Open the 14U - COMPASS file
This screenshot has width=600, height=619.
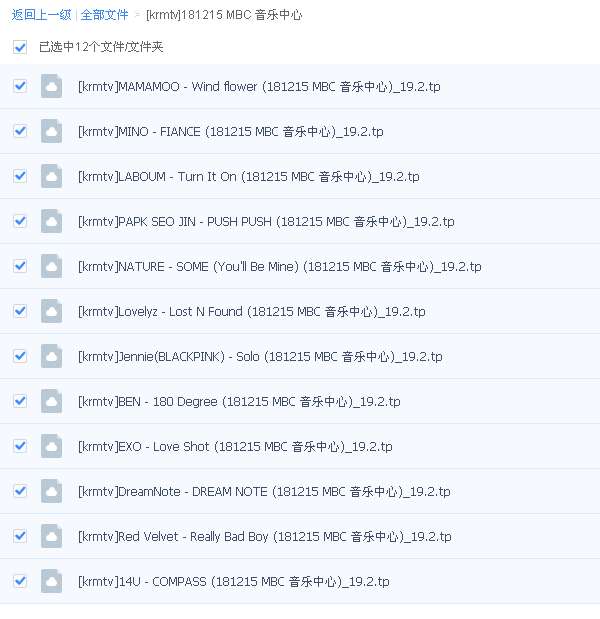coord(233,582)
